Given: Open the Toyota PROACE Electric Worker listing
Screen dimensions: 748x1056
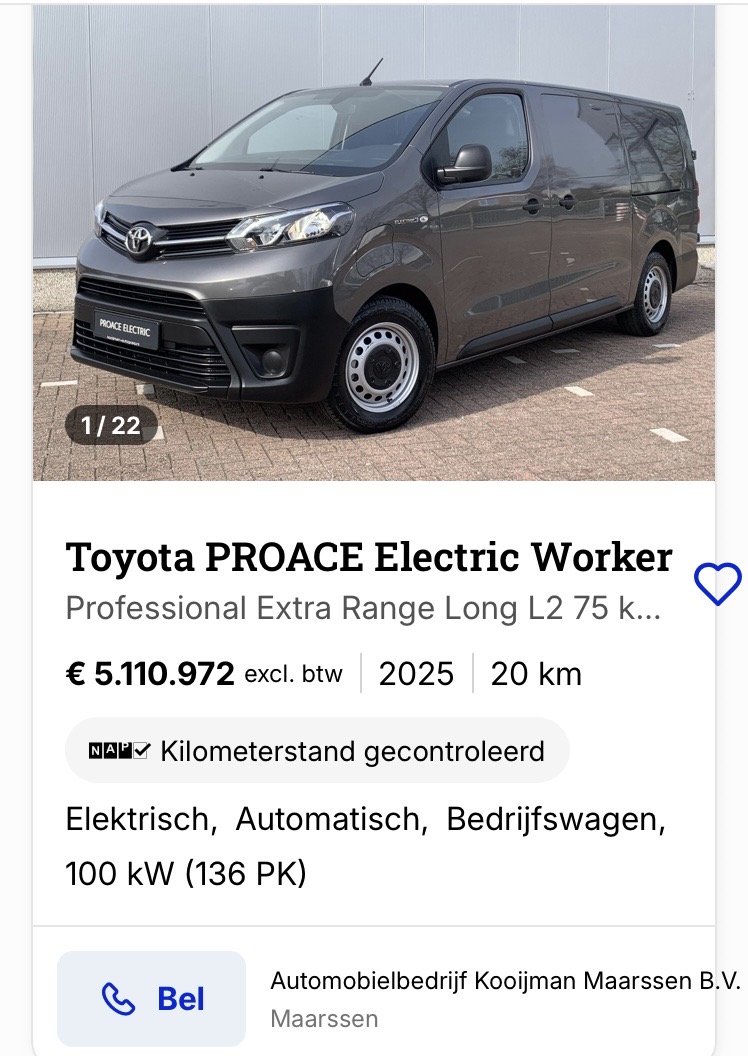Looking at the screenshot, I should point(368,558).
